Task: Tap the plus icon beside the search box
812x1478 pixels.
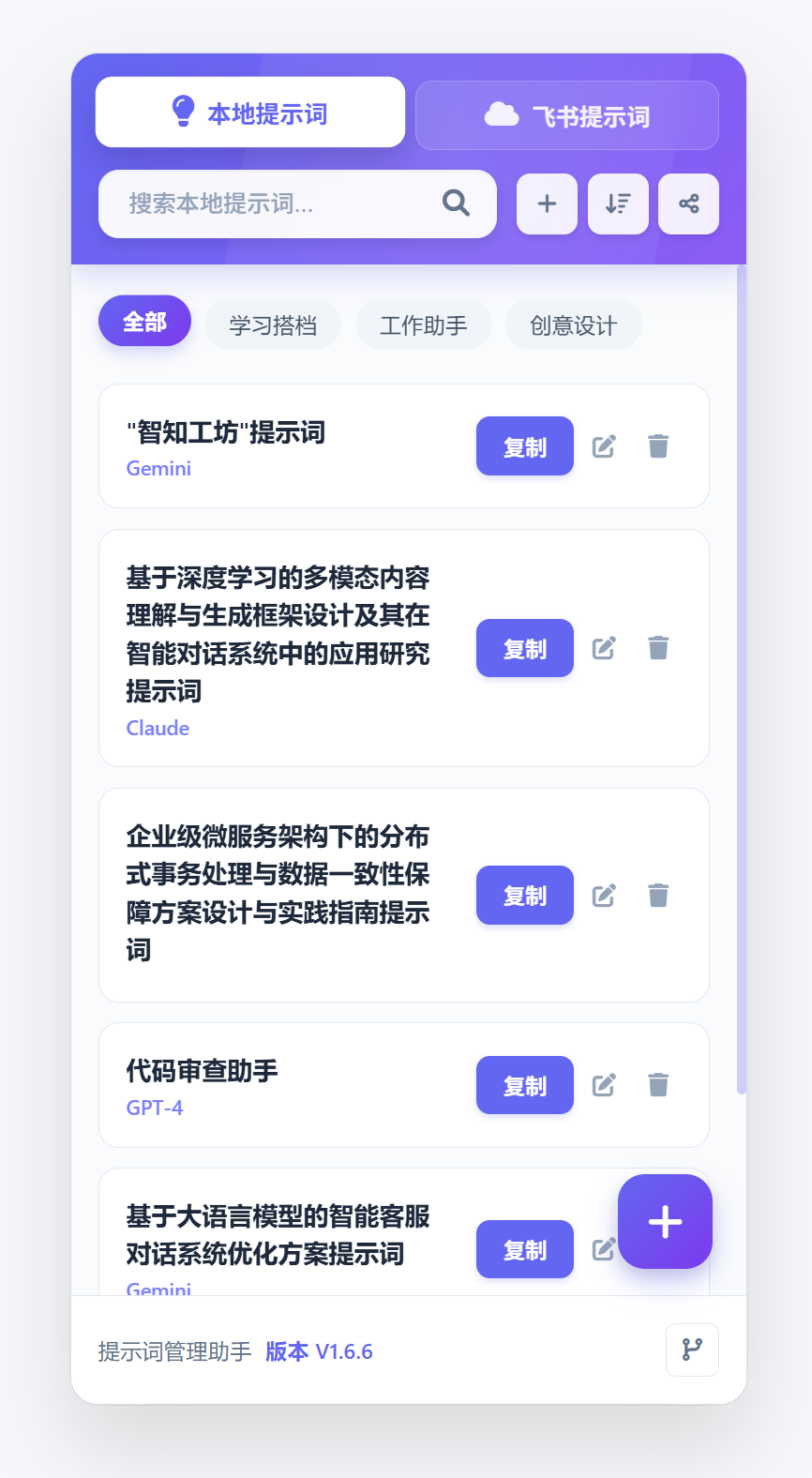Action: (x=547, y=204)
